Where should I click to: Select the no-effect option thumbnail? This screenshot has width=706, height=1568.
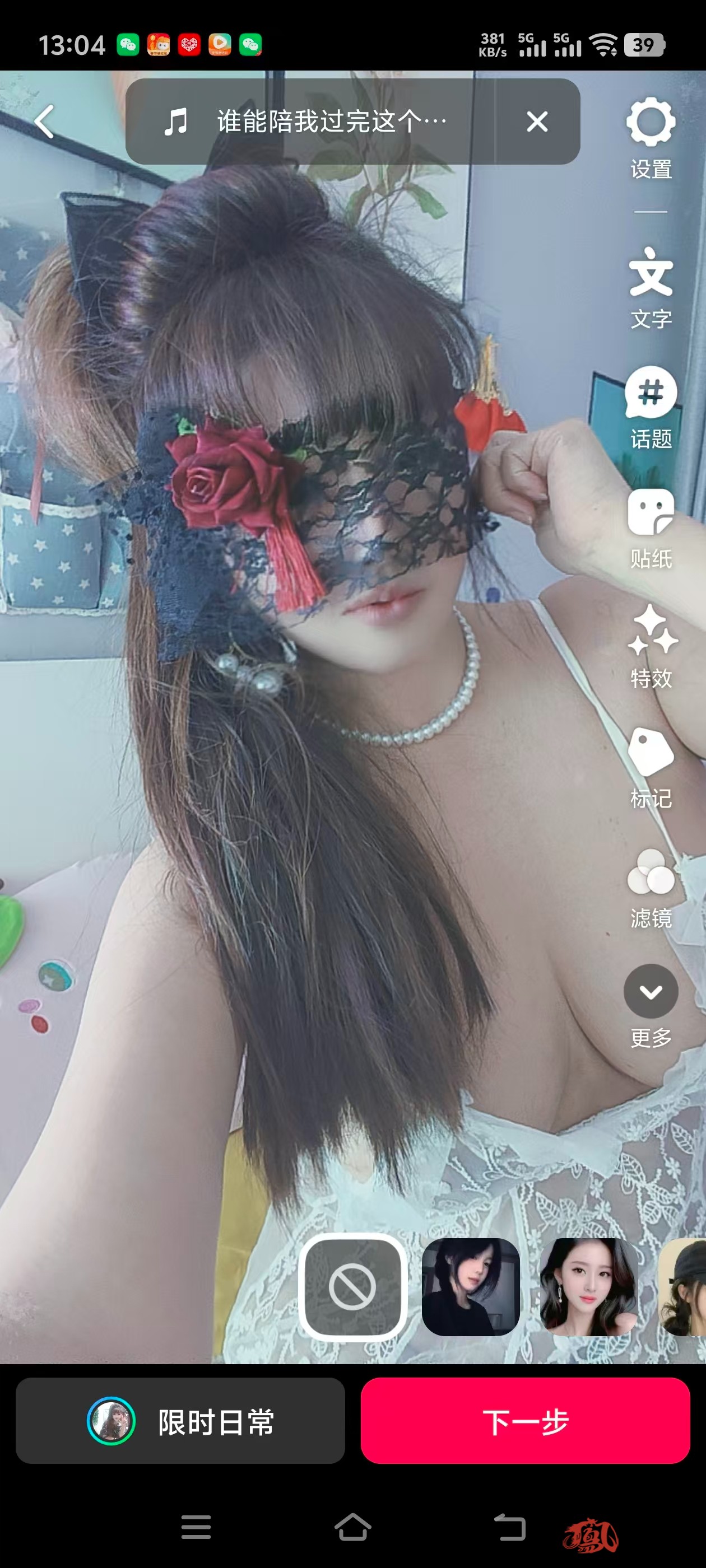[x=352, y=1287]
